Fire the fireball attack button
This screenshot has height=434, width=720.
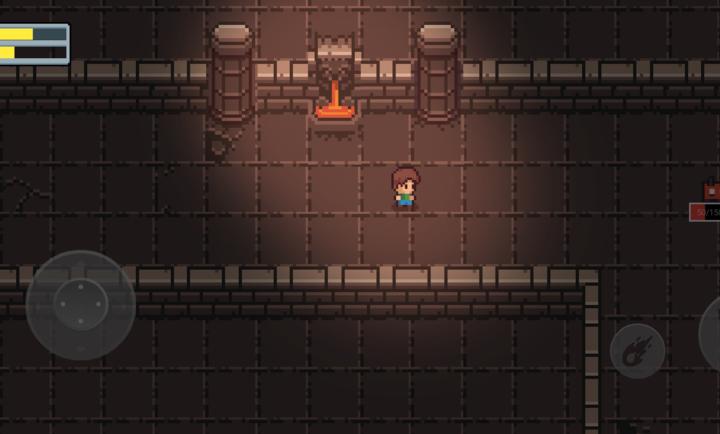click(x=637, y=350)
